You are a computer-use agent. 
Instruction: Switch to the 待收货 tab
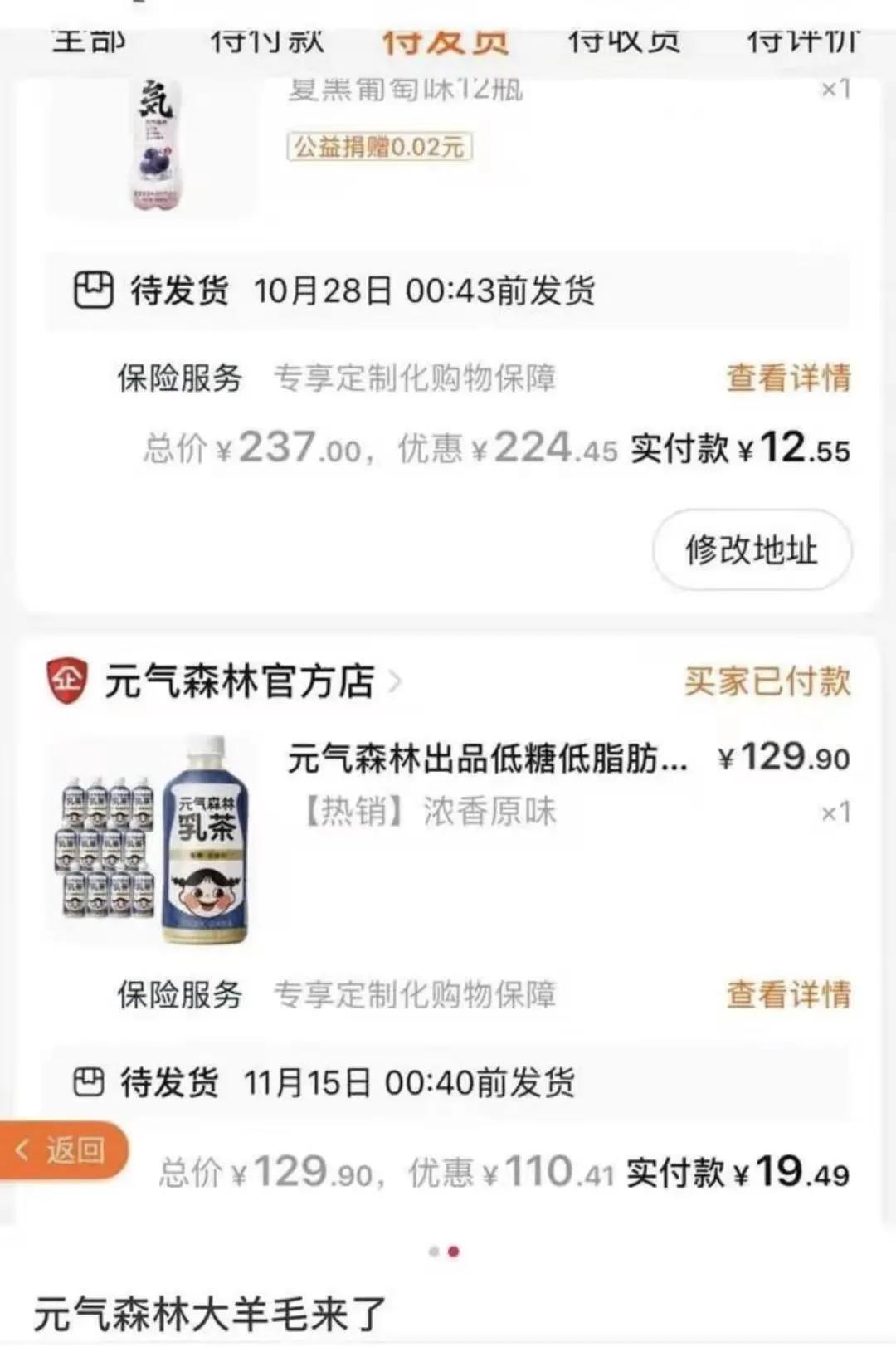click(x=623, y=39)
